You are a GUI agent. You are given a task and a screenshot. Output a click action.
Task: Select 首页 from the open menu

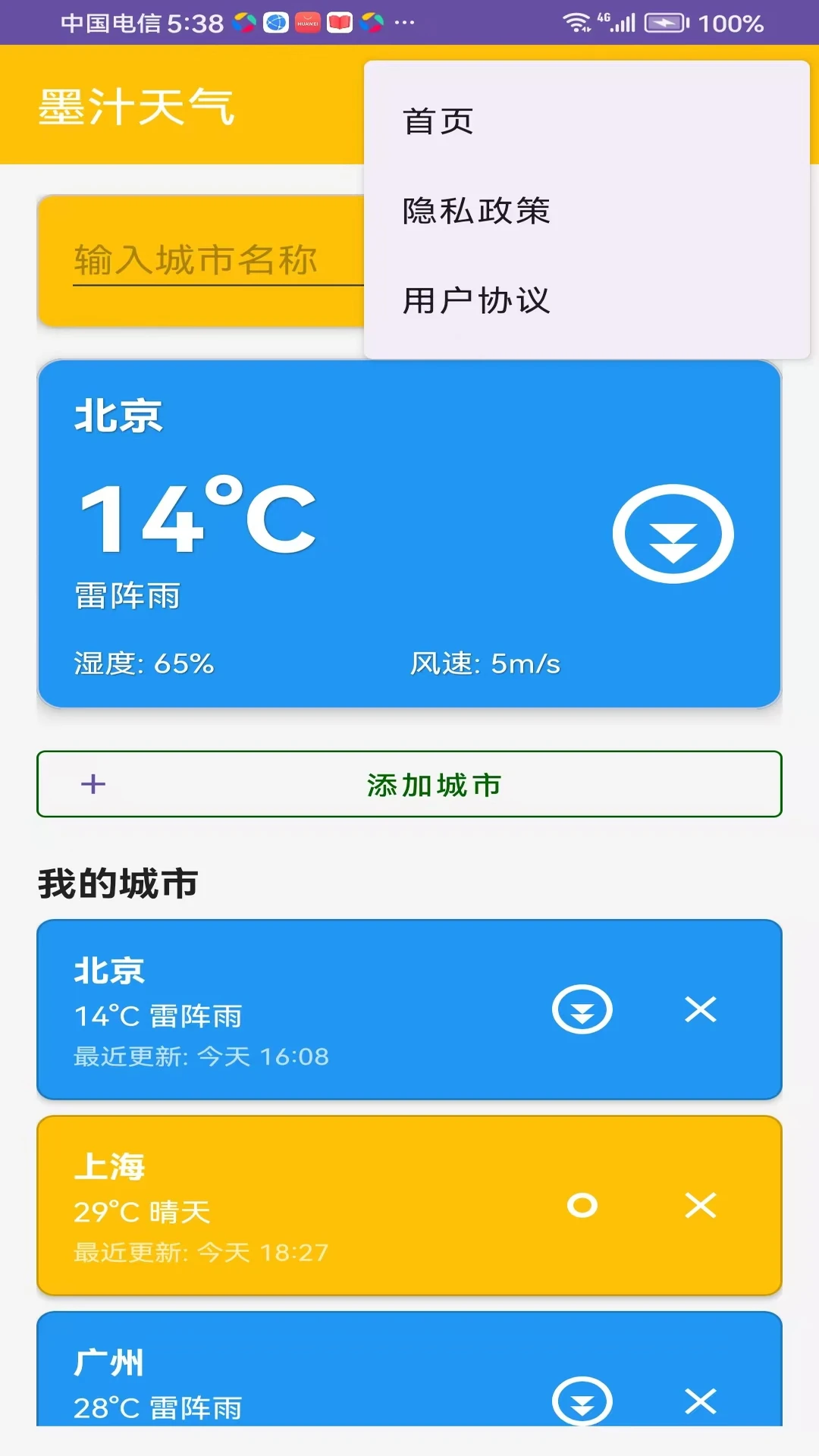438,121
